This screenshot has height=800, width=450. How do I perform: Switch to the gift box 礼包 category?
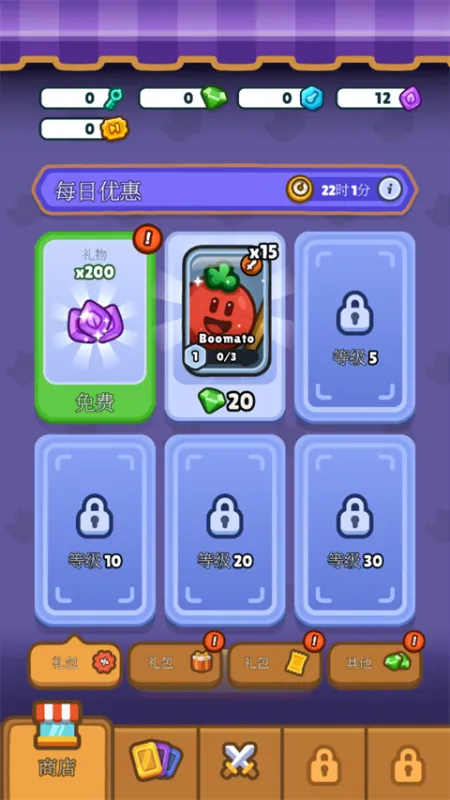tap(175, 664)
